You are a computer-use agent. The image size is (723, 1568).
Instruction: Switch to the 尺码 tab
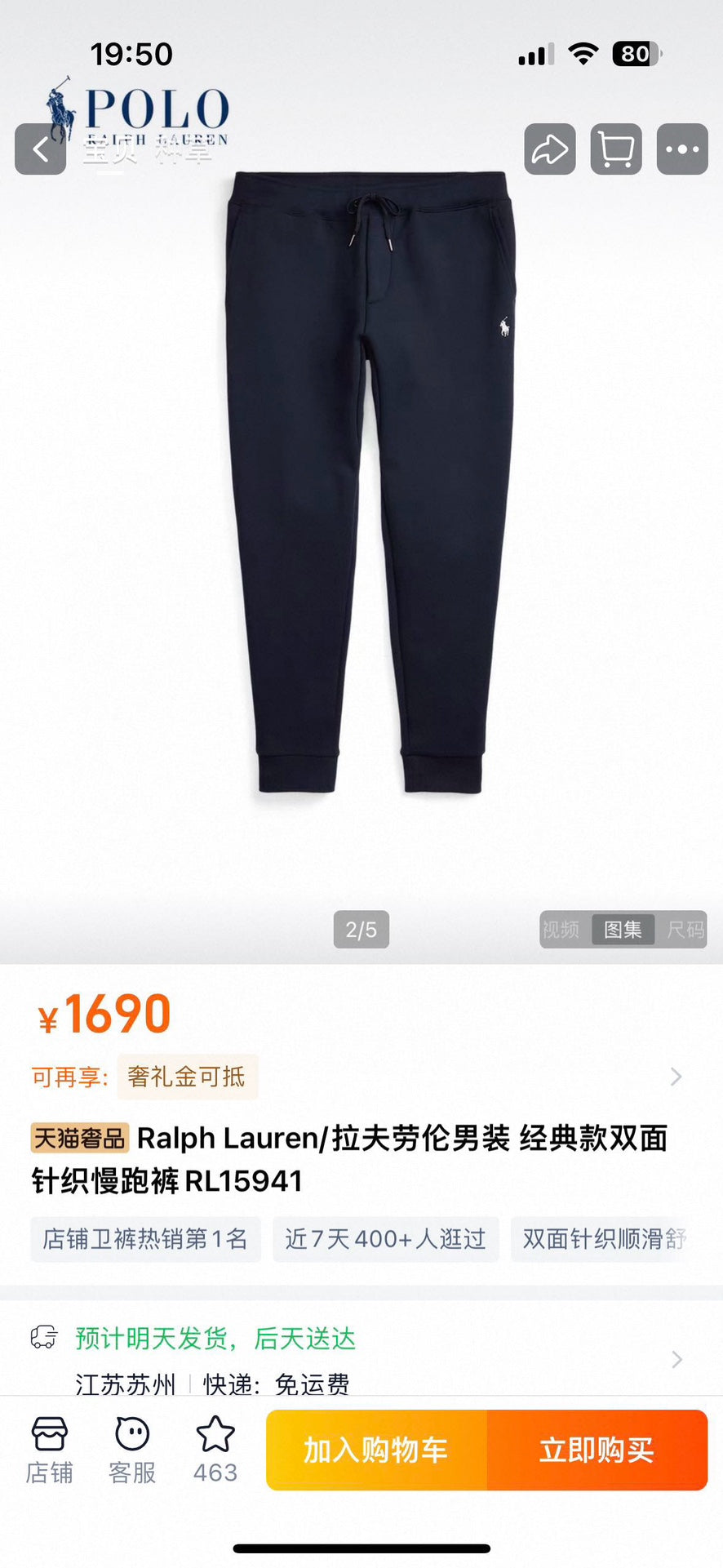684,930
